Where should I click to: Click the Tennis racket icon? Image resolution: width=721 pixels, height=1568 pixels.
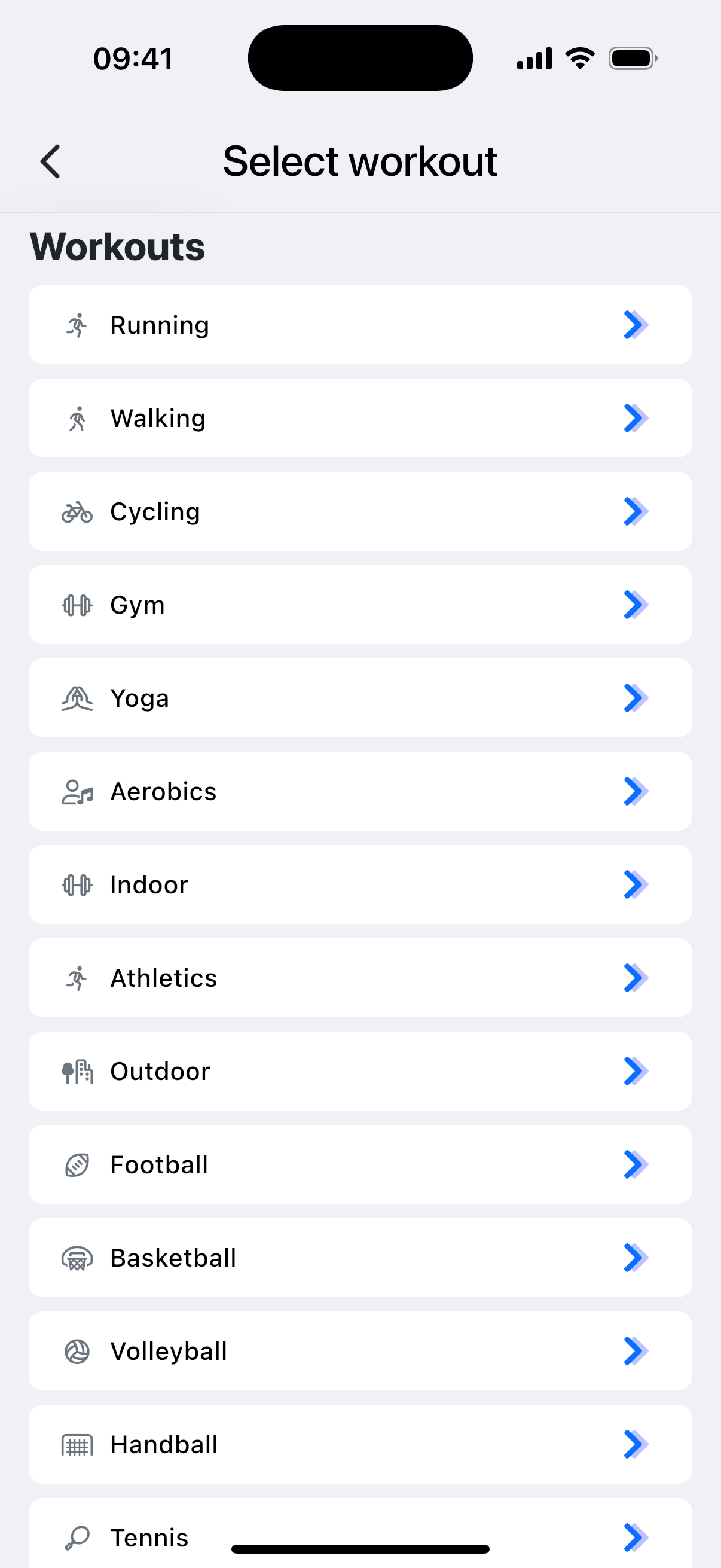[77, 1536]
